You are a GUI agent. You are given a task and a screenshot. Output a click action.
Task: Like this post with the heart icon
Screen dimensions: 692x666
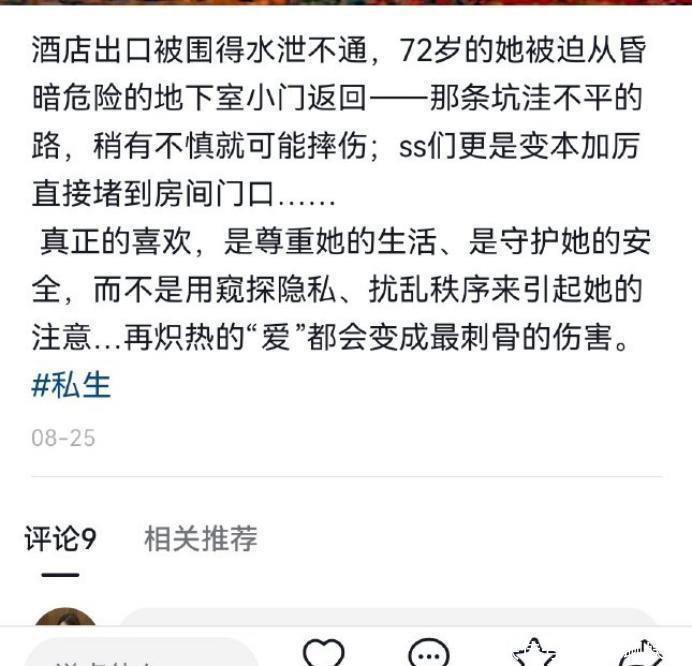(x=323, y=653)
